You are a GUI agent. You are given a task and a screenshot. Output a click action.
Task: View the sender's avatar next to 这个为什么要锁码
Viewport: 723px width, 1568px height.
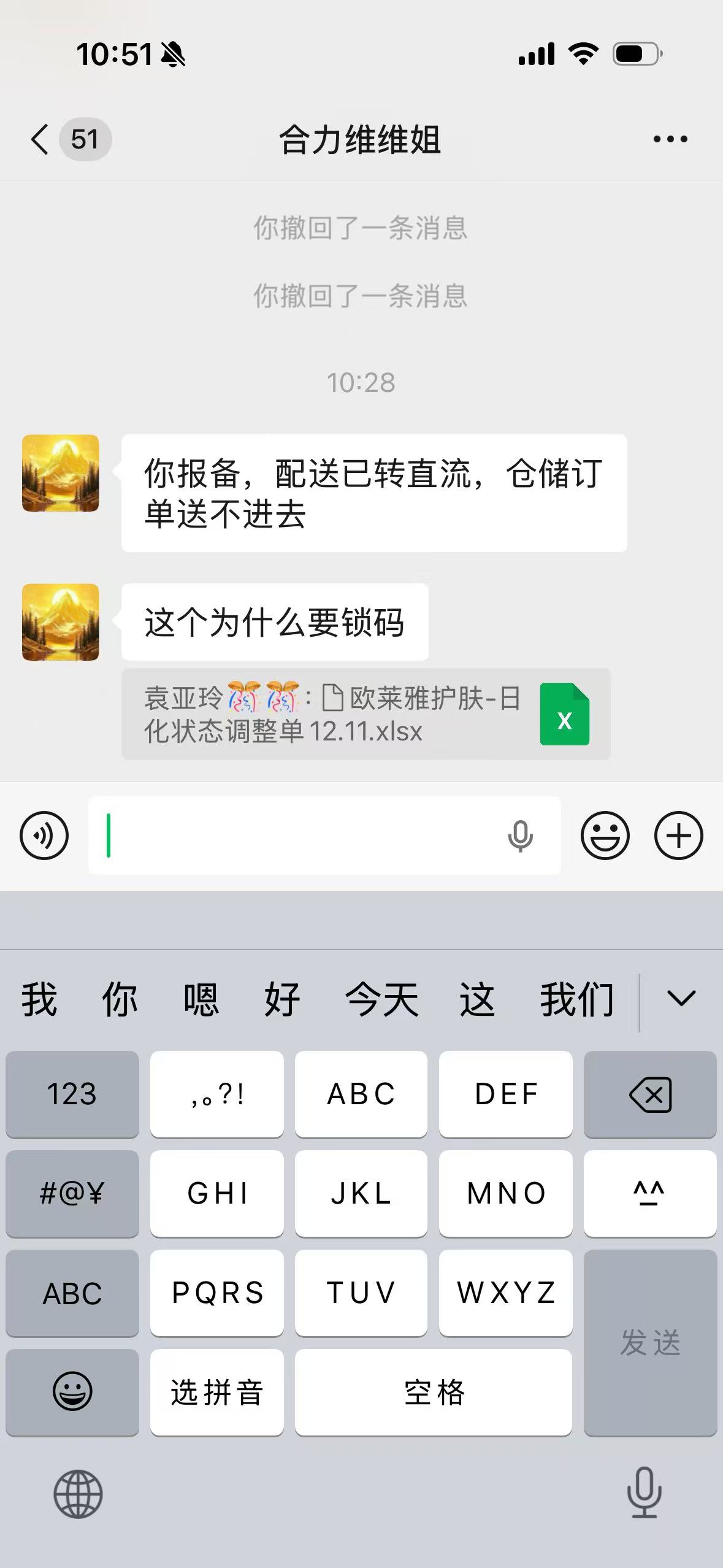pos(60,622)
